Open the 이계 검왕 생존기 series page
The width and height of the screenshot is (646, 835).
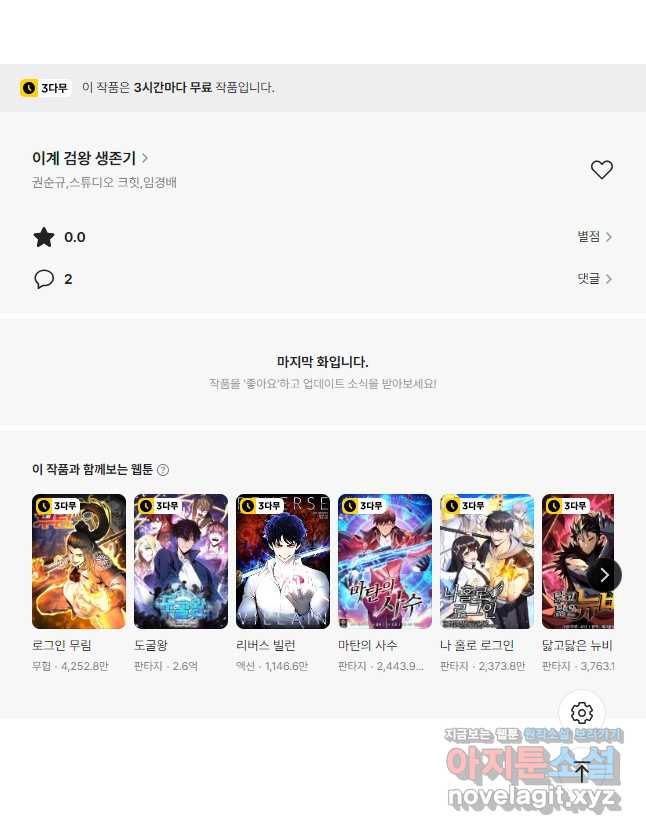point(90,158)
